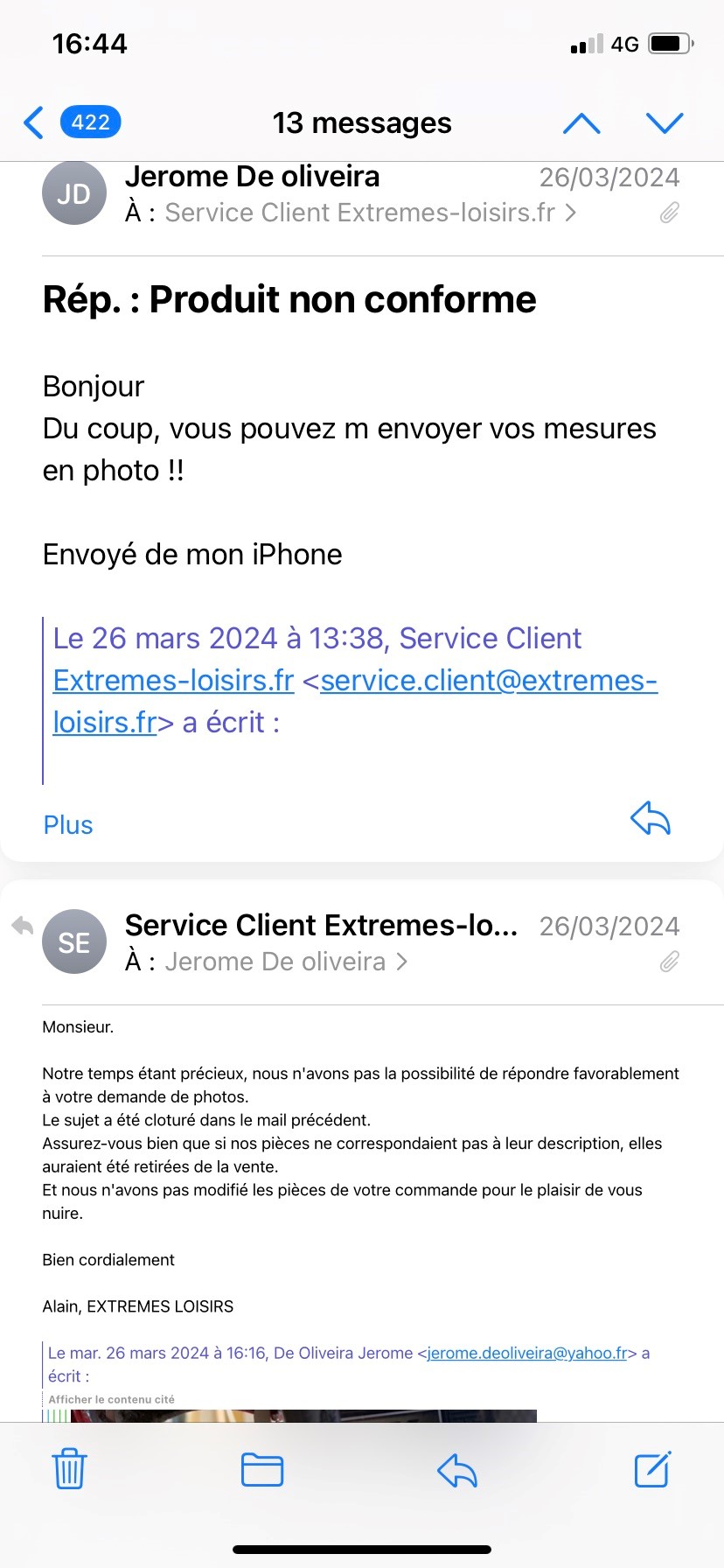Screen dimensions: 724x1568
Task: View the attachment in Service Client's message
Action: [x=669, y=962]
